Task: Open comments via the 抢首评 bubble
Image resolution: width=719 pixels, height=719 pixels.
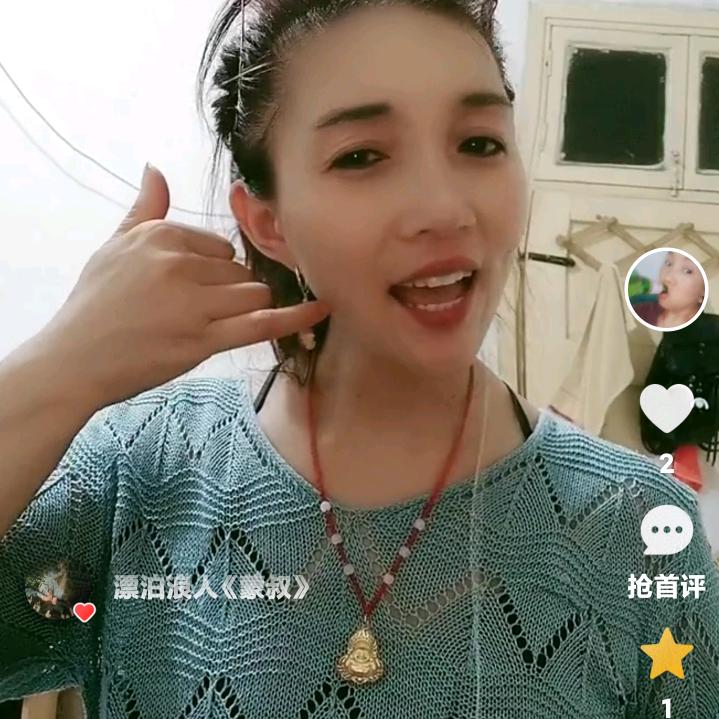Action: click(666, 531)
